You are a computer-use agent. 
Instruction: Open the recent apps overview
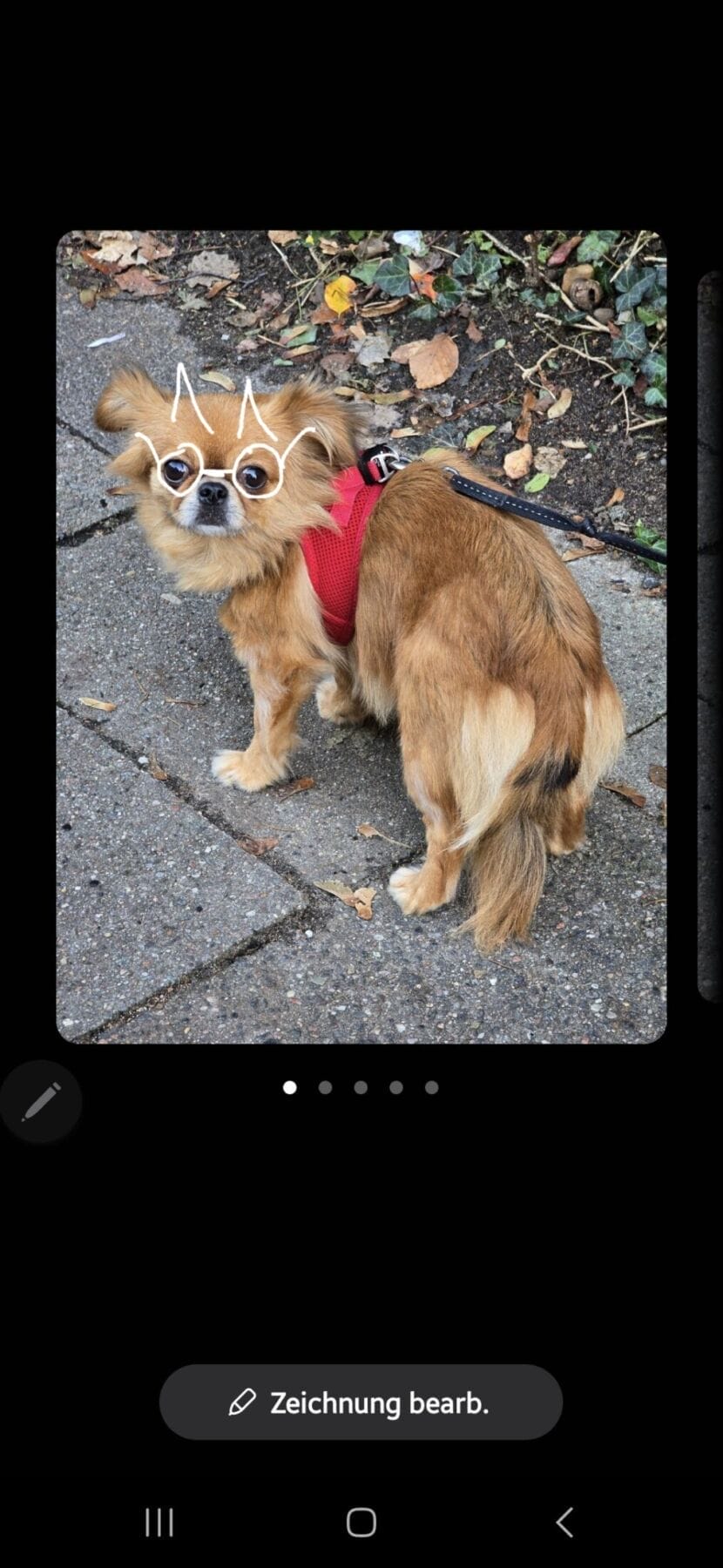159,1522
